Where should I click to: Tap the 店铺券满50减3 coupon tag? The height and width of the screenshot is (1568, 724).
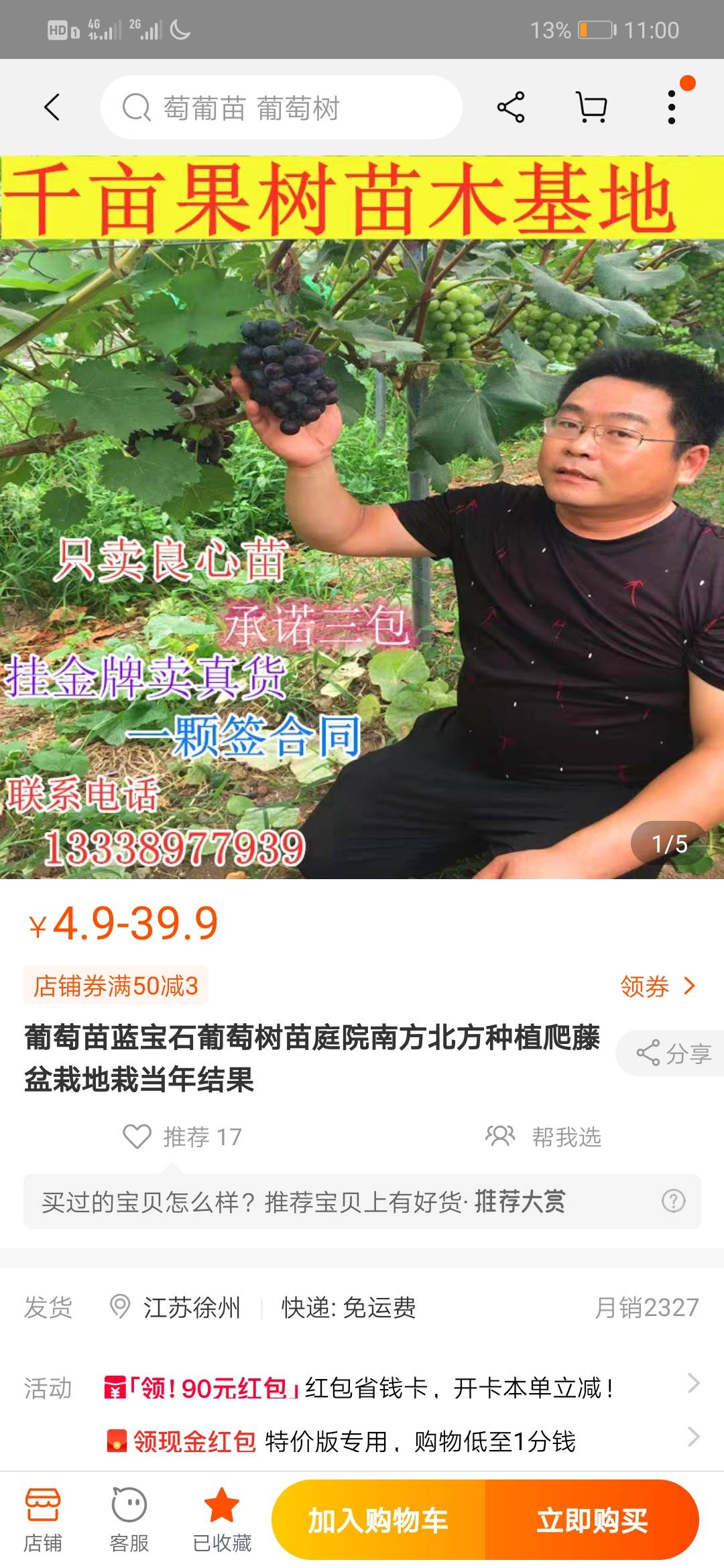click(x=116, y=986)
